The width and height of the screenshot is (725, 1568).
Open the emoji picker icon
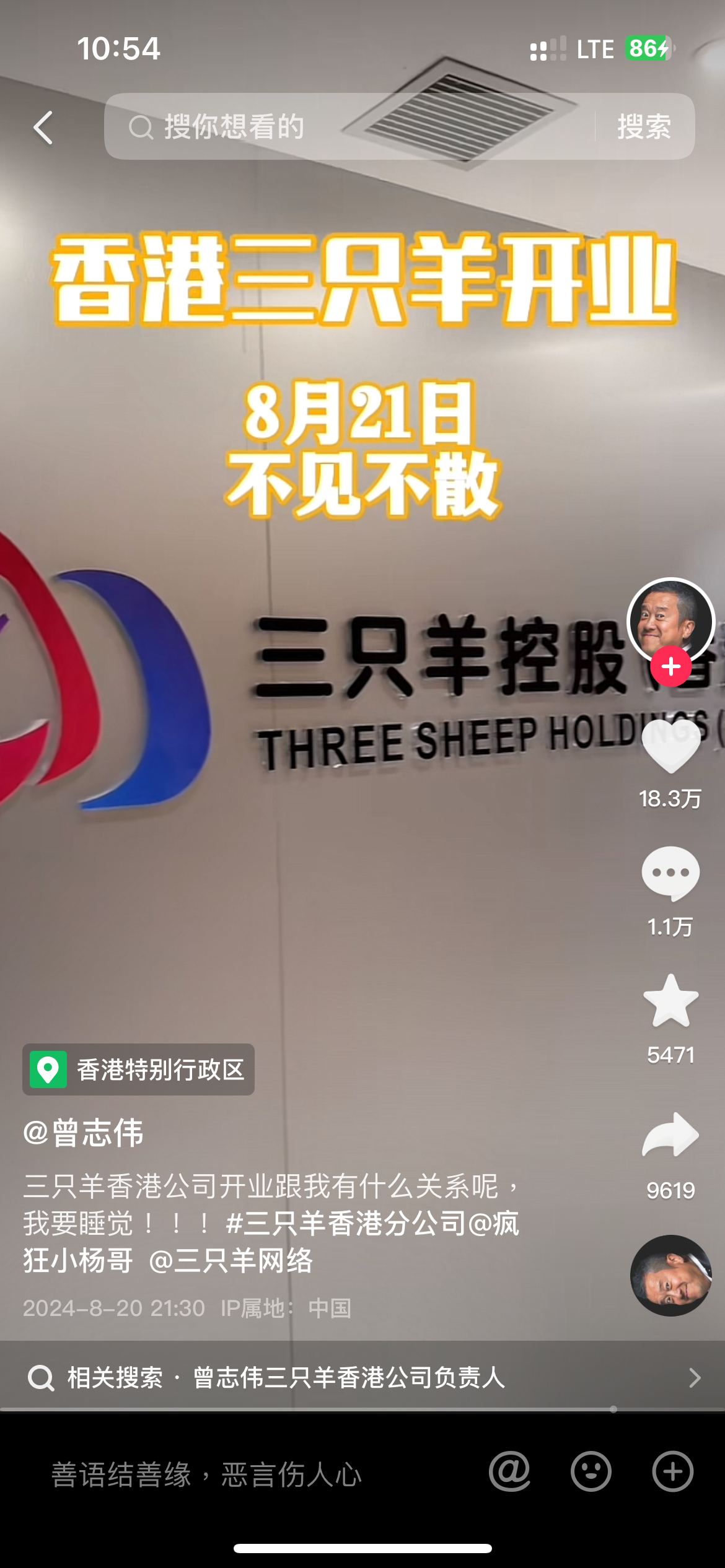pos(591,1471)
